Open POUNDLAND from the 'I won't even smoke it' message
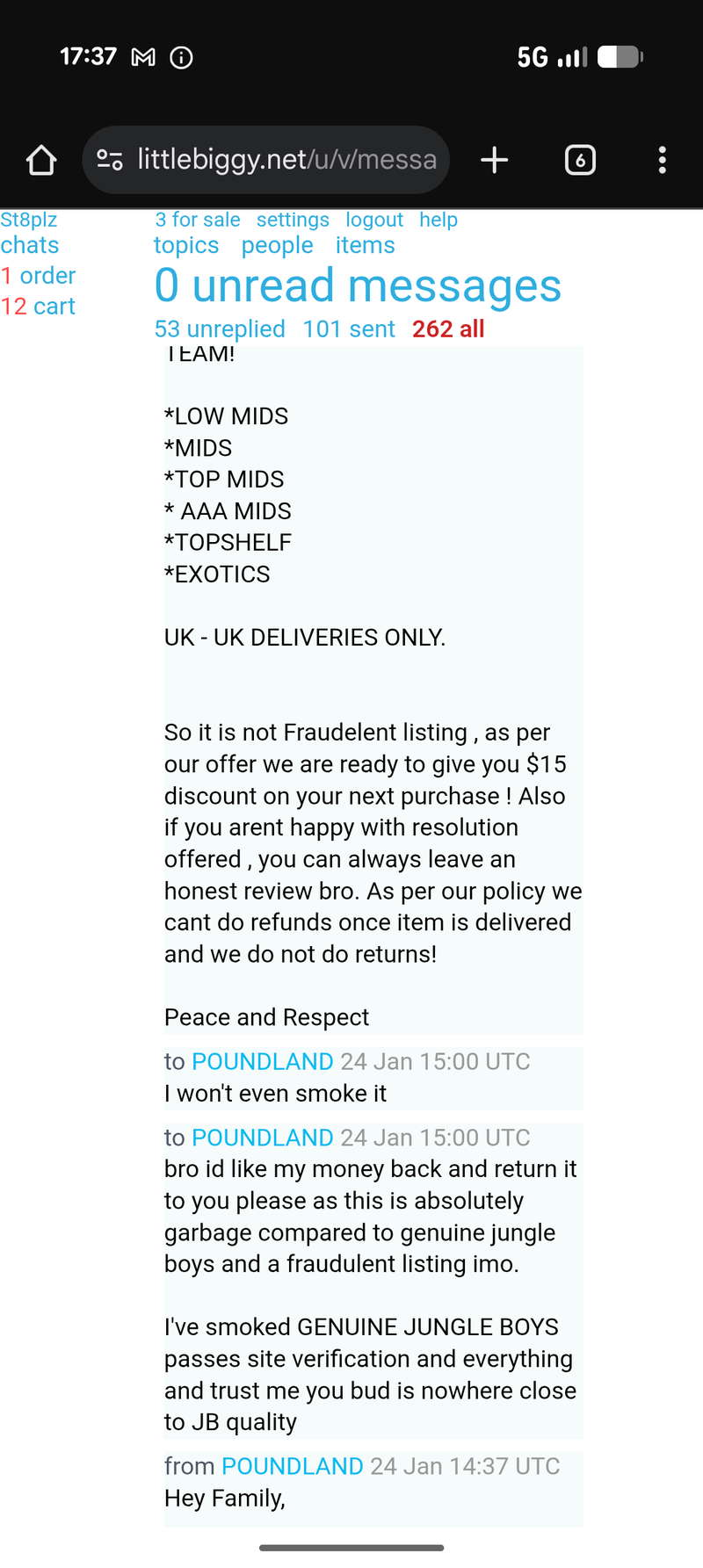 pos(262,1062)
